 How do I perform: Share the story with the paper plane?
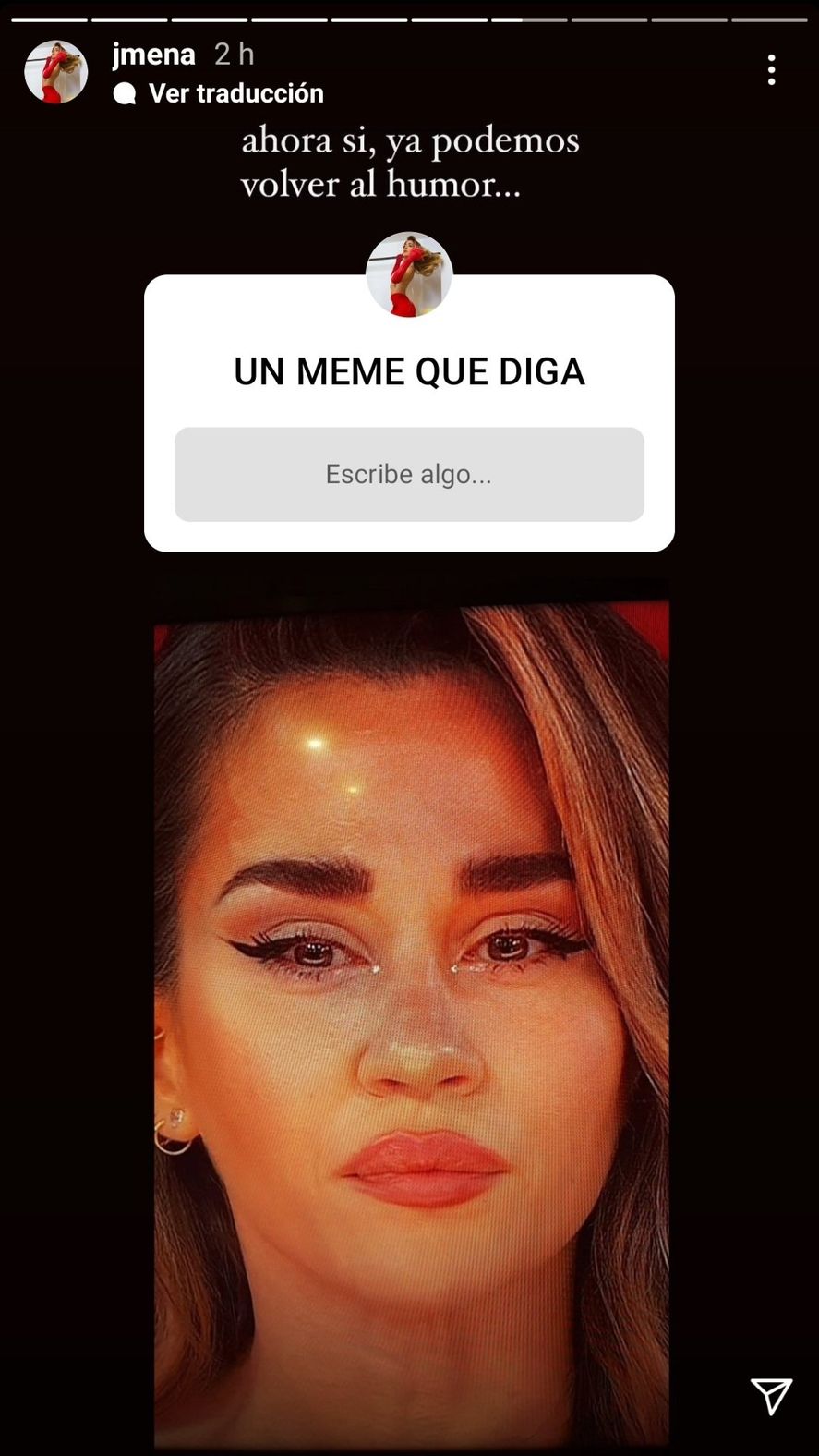(x=770, y=1395)
